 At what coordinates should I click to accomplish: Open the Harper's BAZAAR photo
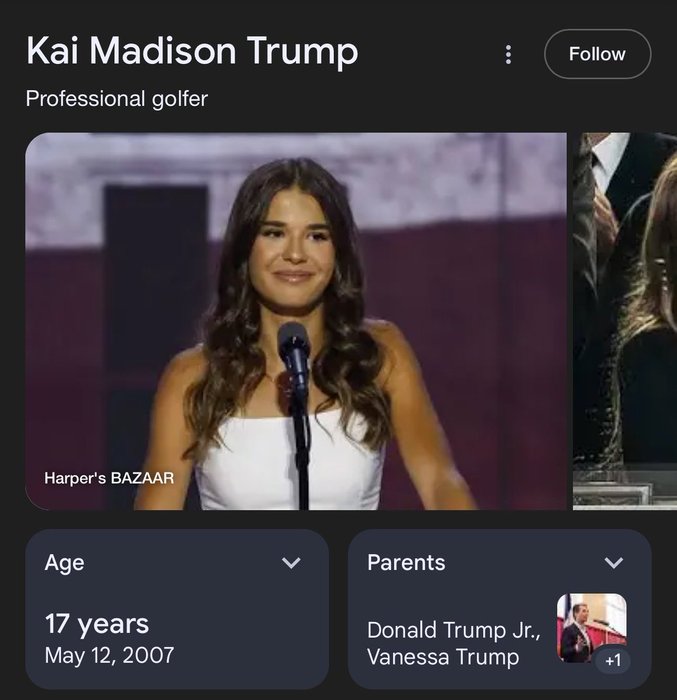(296, 321)
